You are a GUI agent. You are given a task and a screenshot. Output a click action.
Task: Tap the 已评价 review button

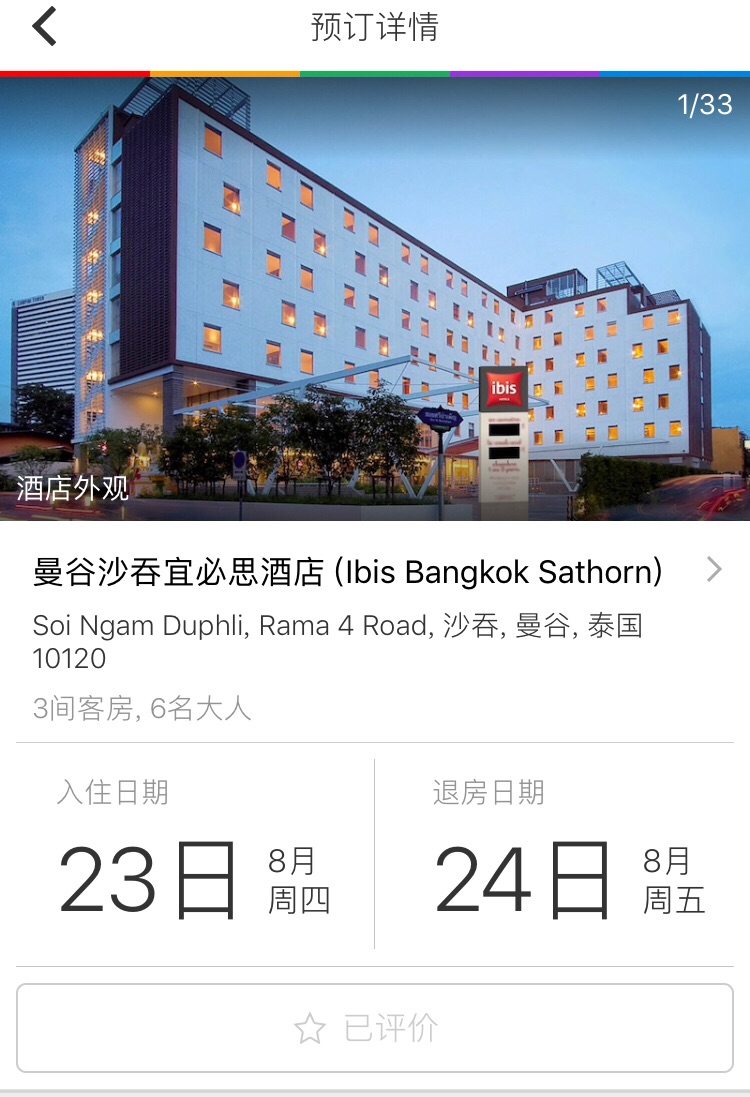pyautogui.click(x=375, y=1028)
